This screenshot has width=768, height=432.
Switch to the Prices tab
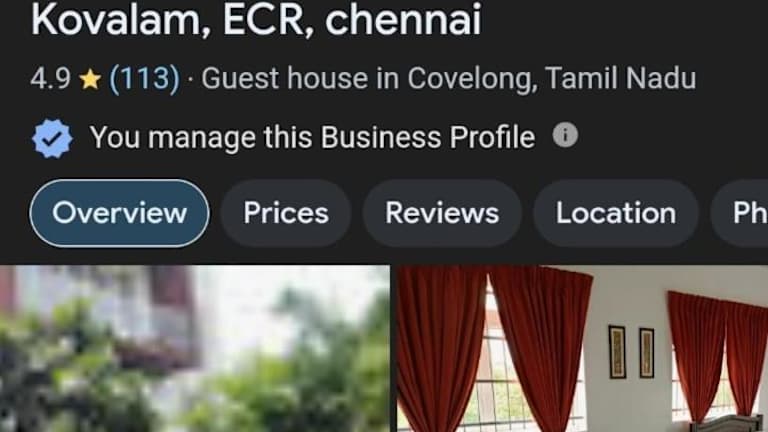tap(286, 213)
